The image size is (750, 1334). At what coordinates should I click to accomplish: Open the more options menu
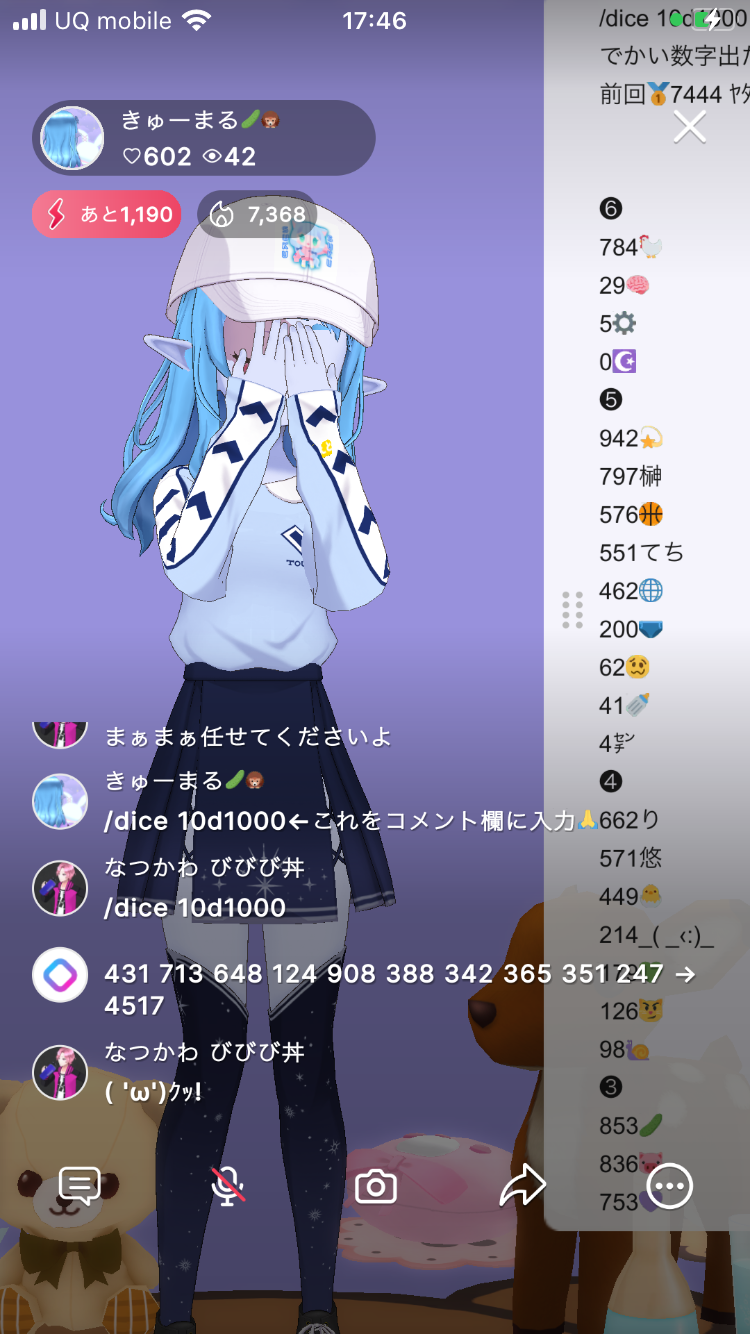click(669, 1186)
